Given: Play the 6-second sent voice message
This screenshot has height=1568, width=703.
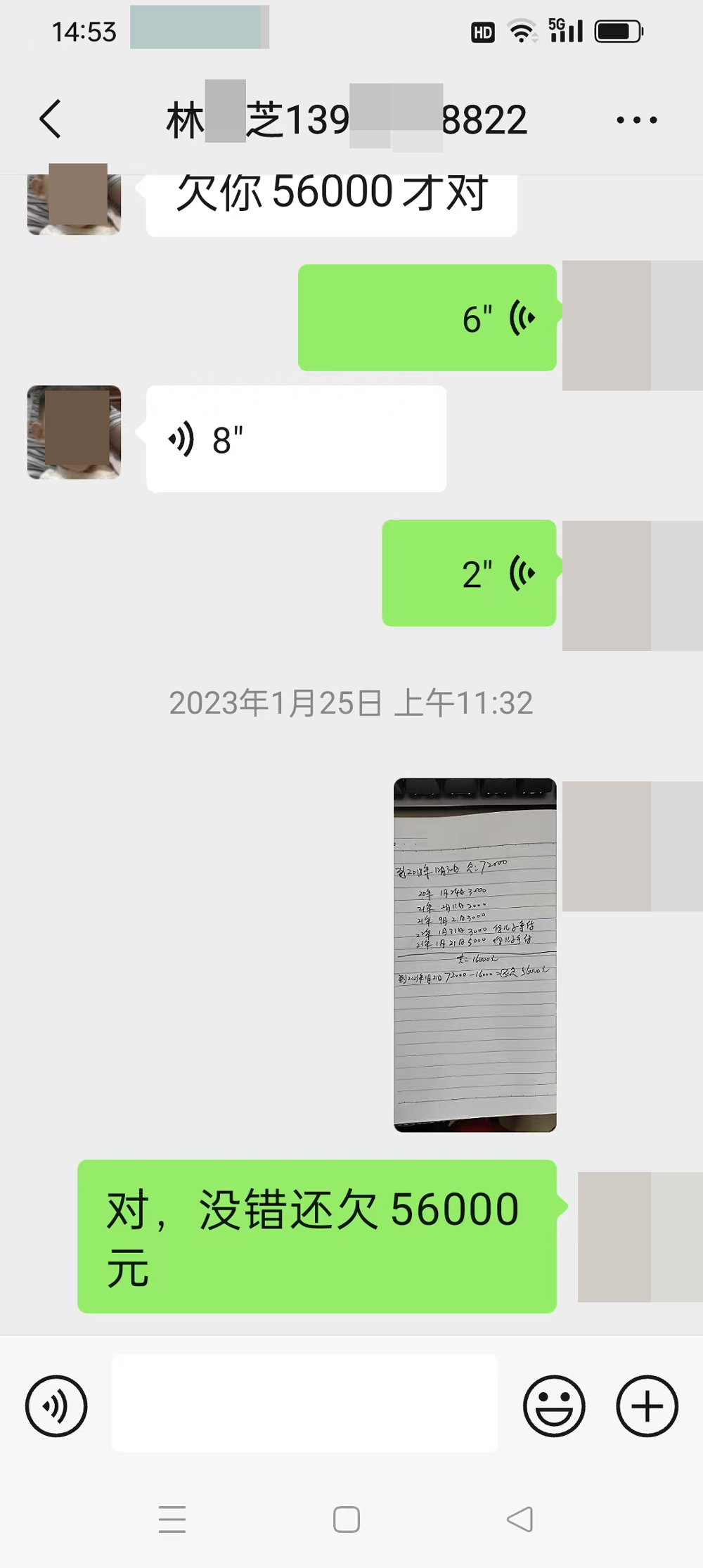Looking at the screenshot, I should pos(427,318).
